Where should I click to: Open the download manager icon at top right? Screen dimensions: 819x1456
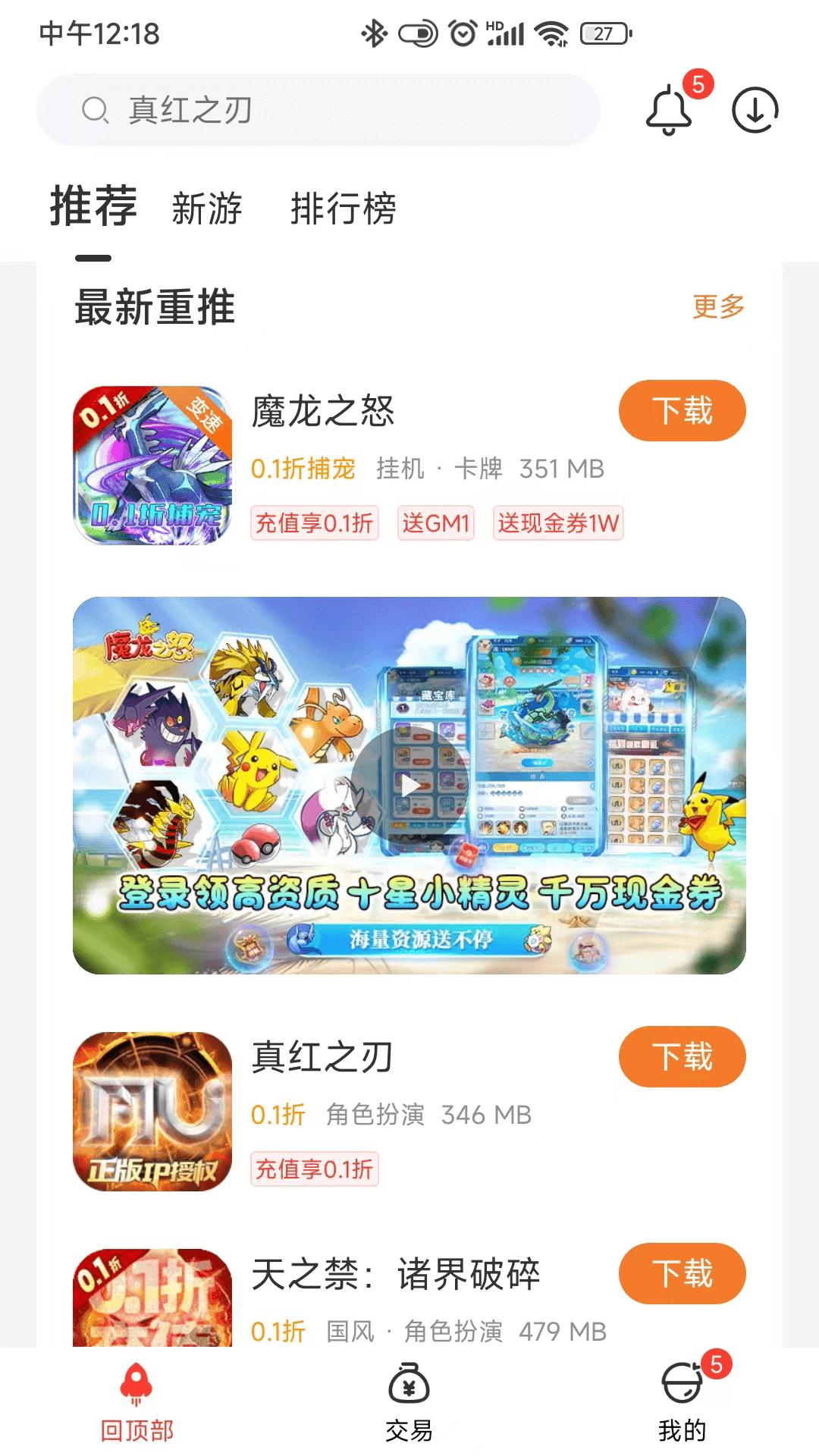click(755, 111)
